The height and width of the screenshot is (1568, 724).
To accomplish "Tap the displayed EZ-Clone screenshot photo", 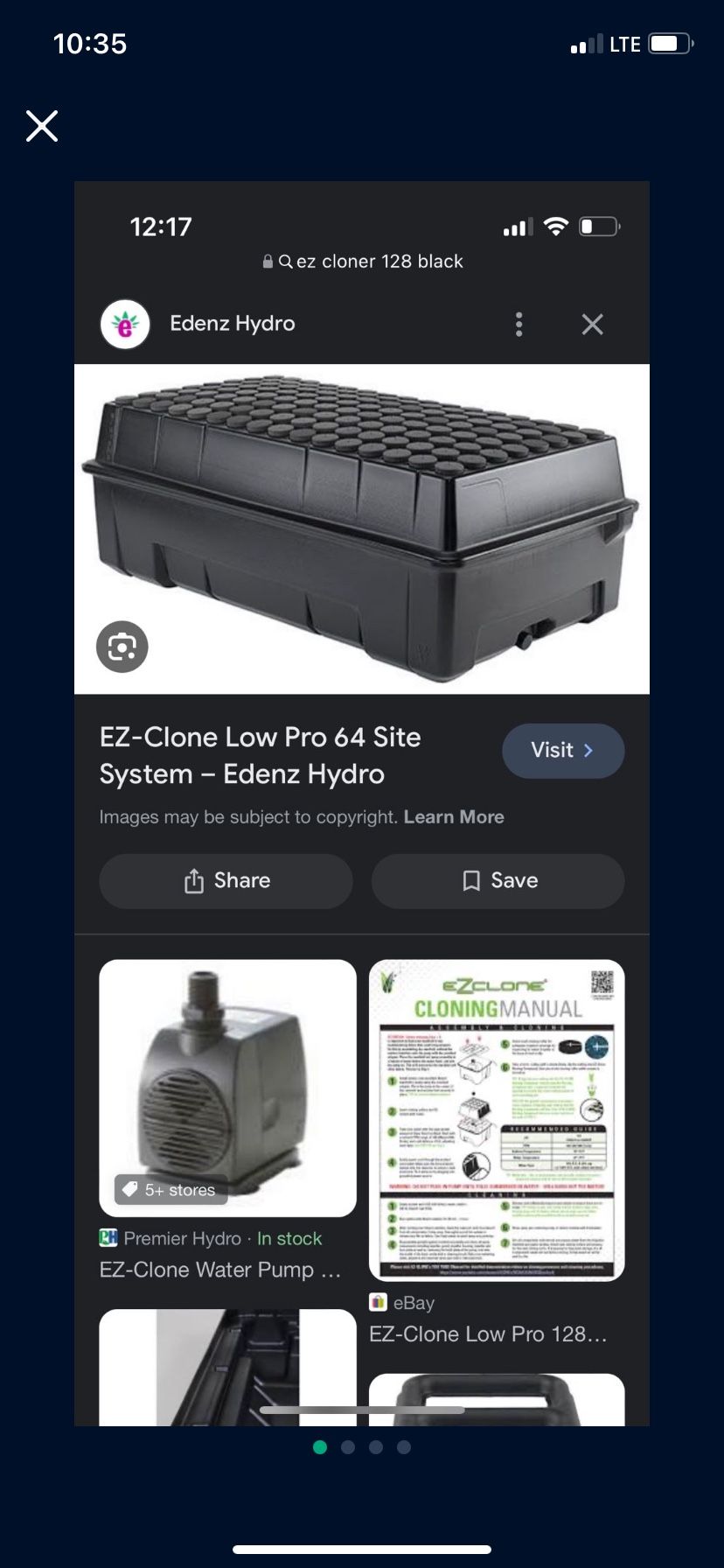I will (x=361, y=803).
